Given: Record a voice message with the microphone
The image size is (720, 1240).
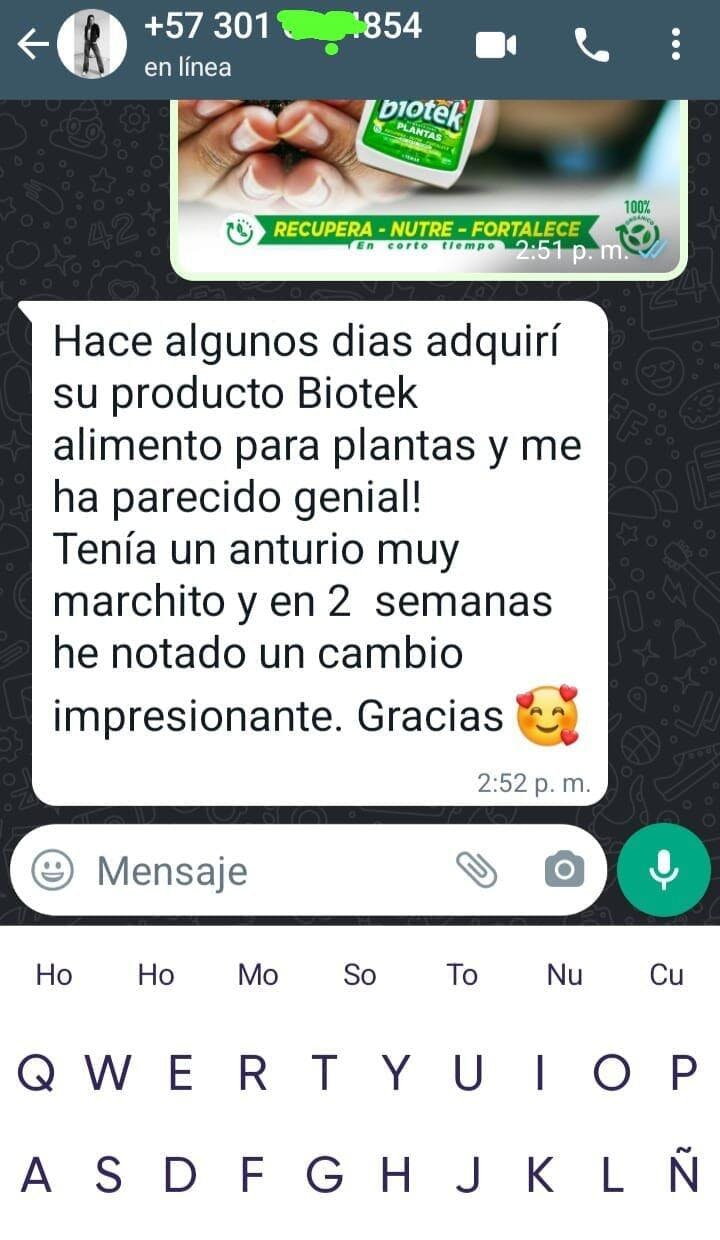Looking at the screenshot, I should point(664,870).
